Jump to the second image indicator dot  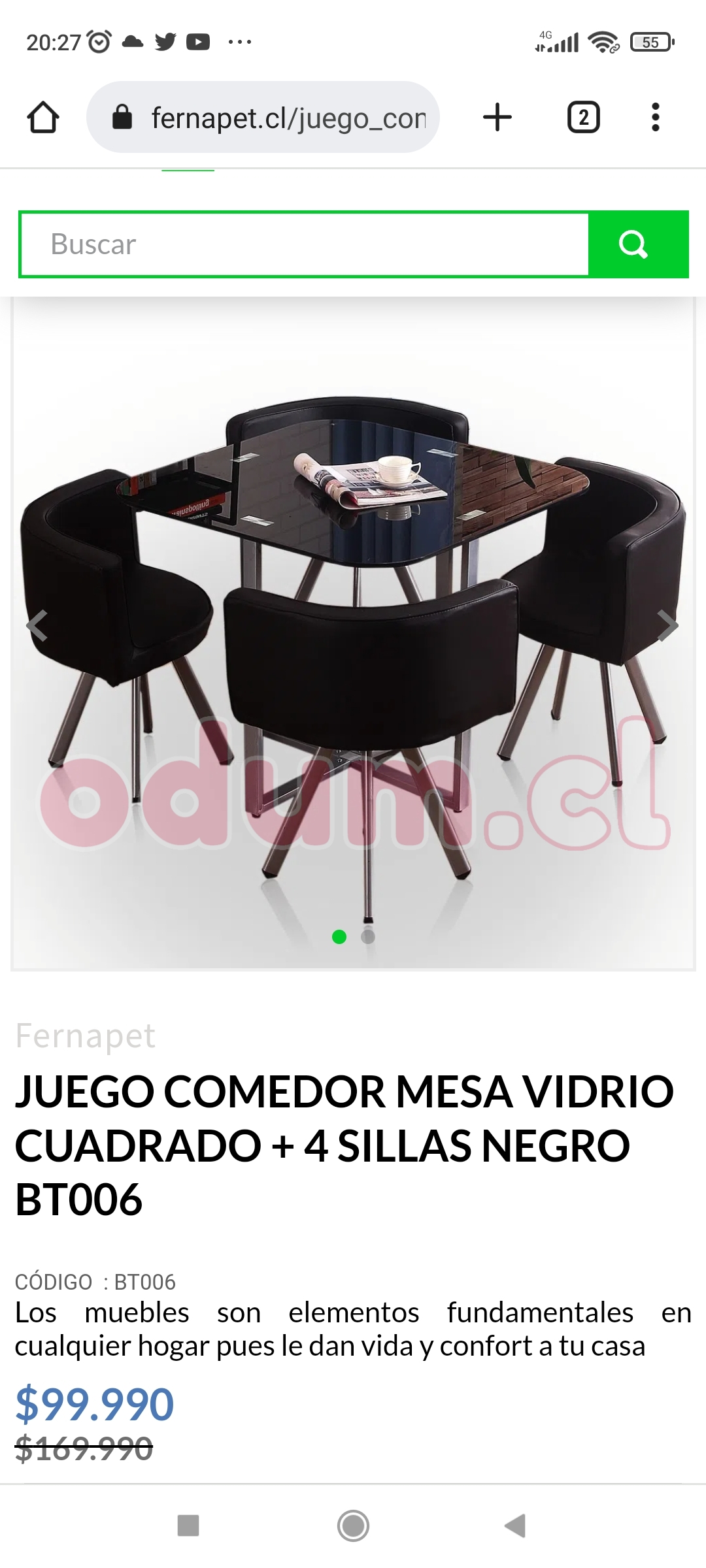pyautogui.click(x=368, y=937)
